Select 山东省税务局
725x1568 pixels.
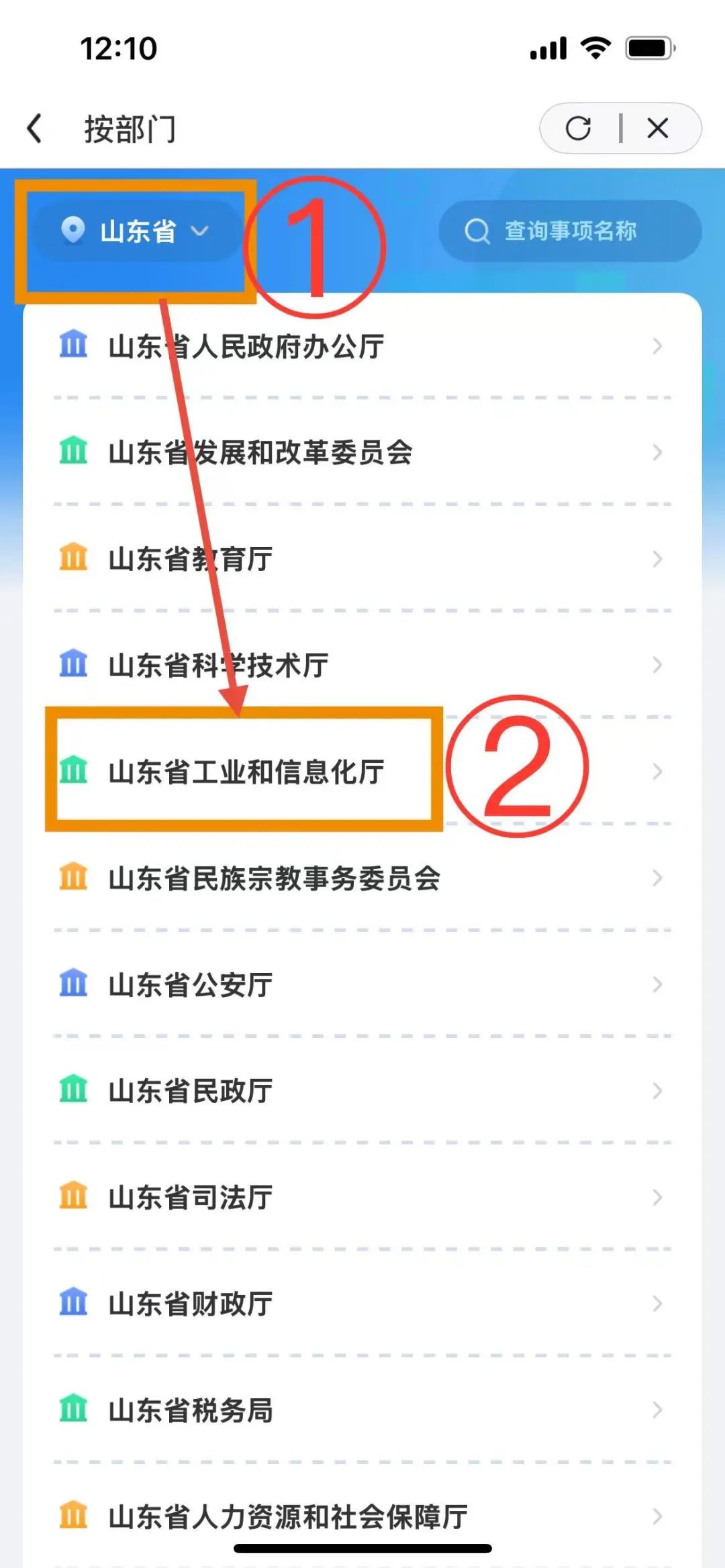(362, 1410)
